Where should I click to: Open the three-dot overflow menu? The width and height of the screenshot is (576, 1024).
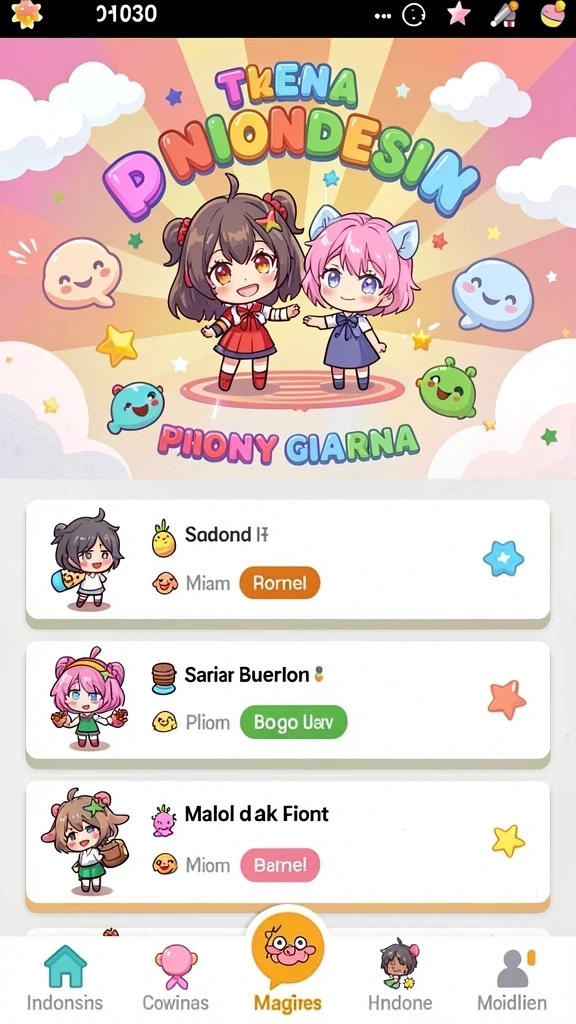[383, 15]
